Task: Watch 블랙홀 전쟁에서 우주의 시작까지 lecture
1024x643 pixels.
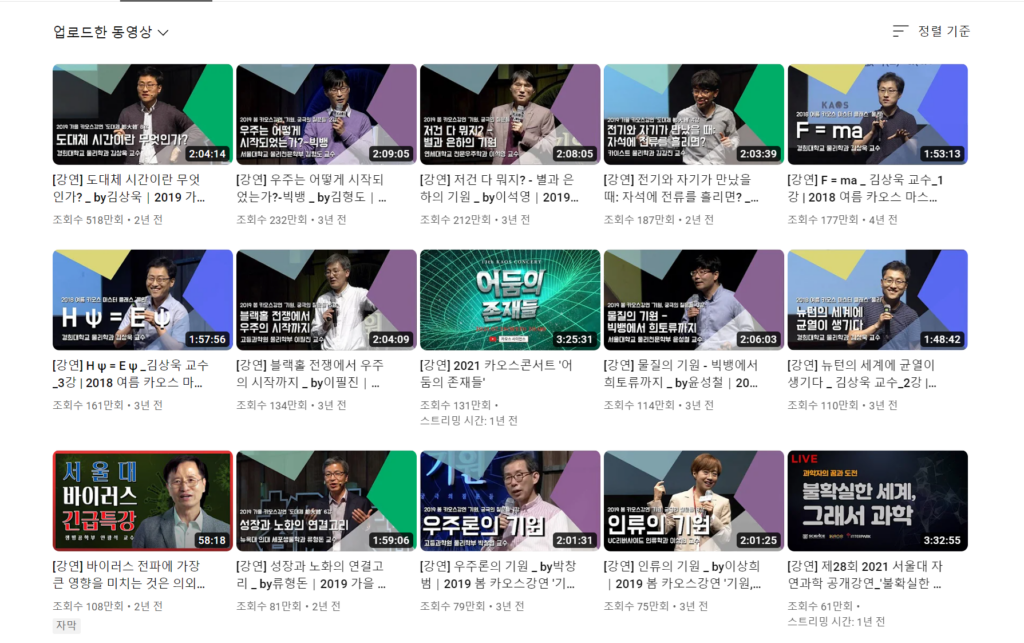Action: 326,299
